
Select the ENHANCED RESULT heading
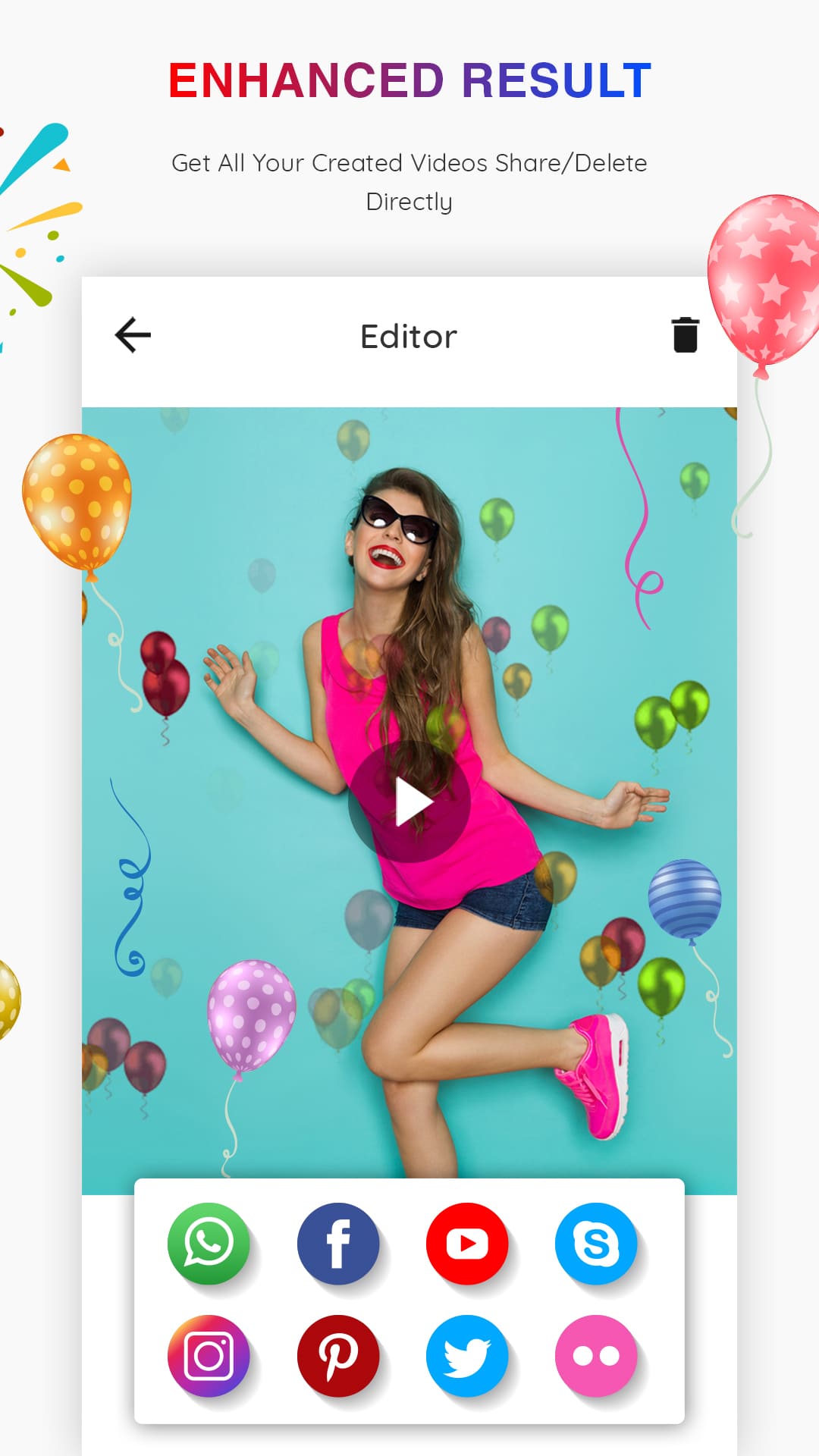click(409, 78)
